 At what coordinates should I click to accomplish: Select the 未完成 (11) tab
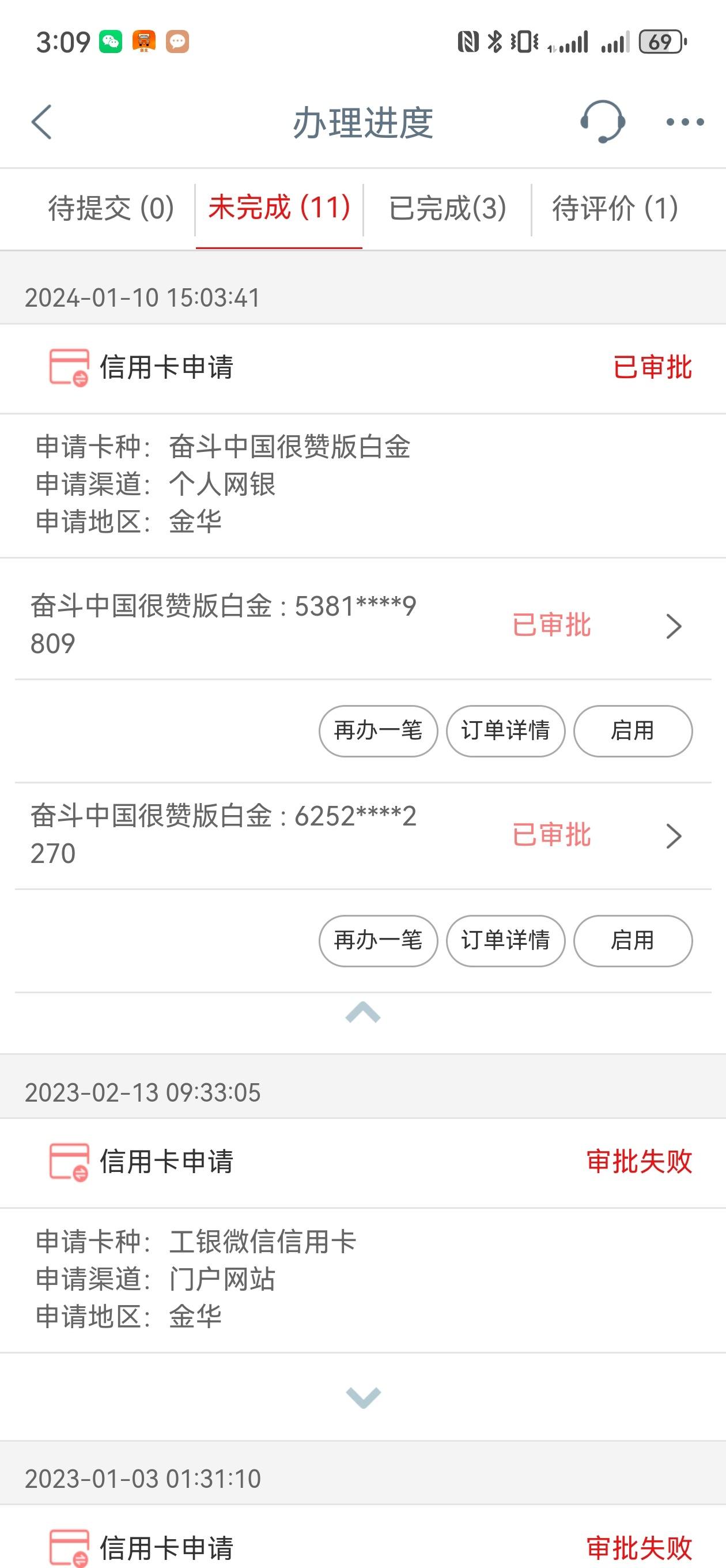point(279,208)
